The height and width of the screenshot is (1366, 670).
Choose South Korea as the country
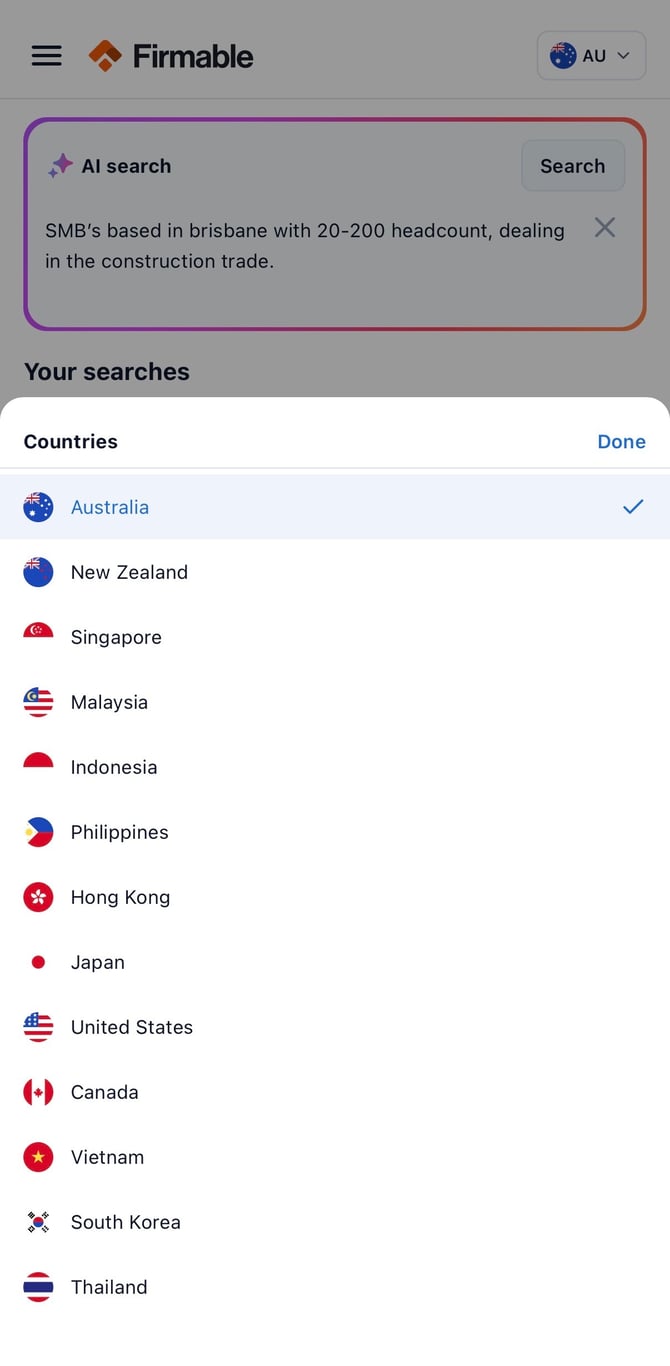click(x=335, y=1222)
